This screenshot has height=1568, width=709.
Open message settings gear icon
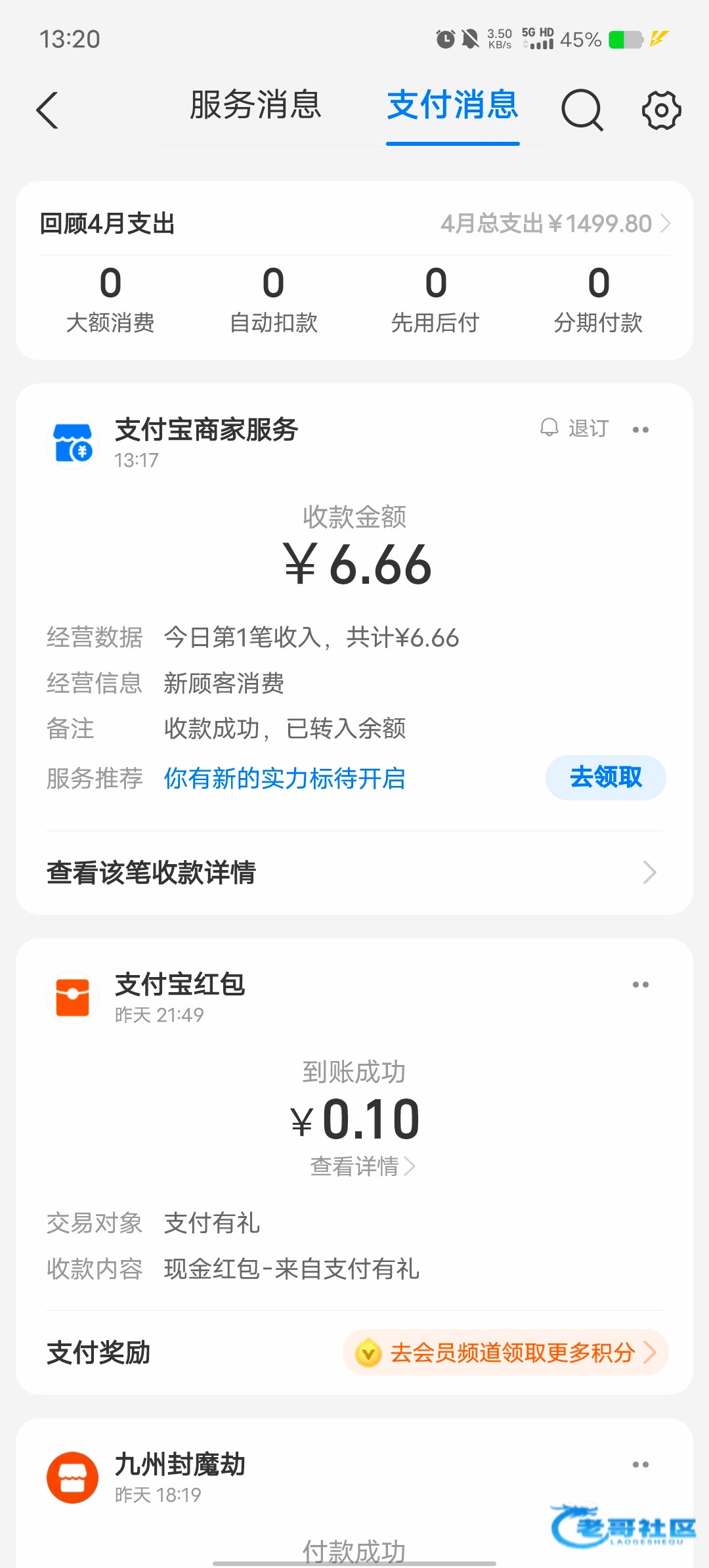(661, 110)
